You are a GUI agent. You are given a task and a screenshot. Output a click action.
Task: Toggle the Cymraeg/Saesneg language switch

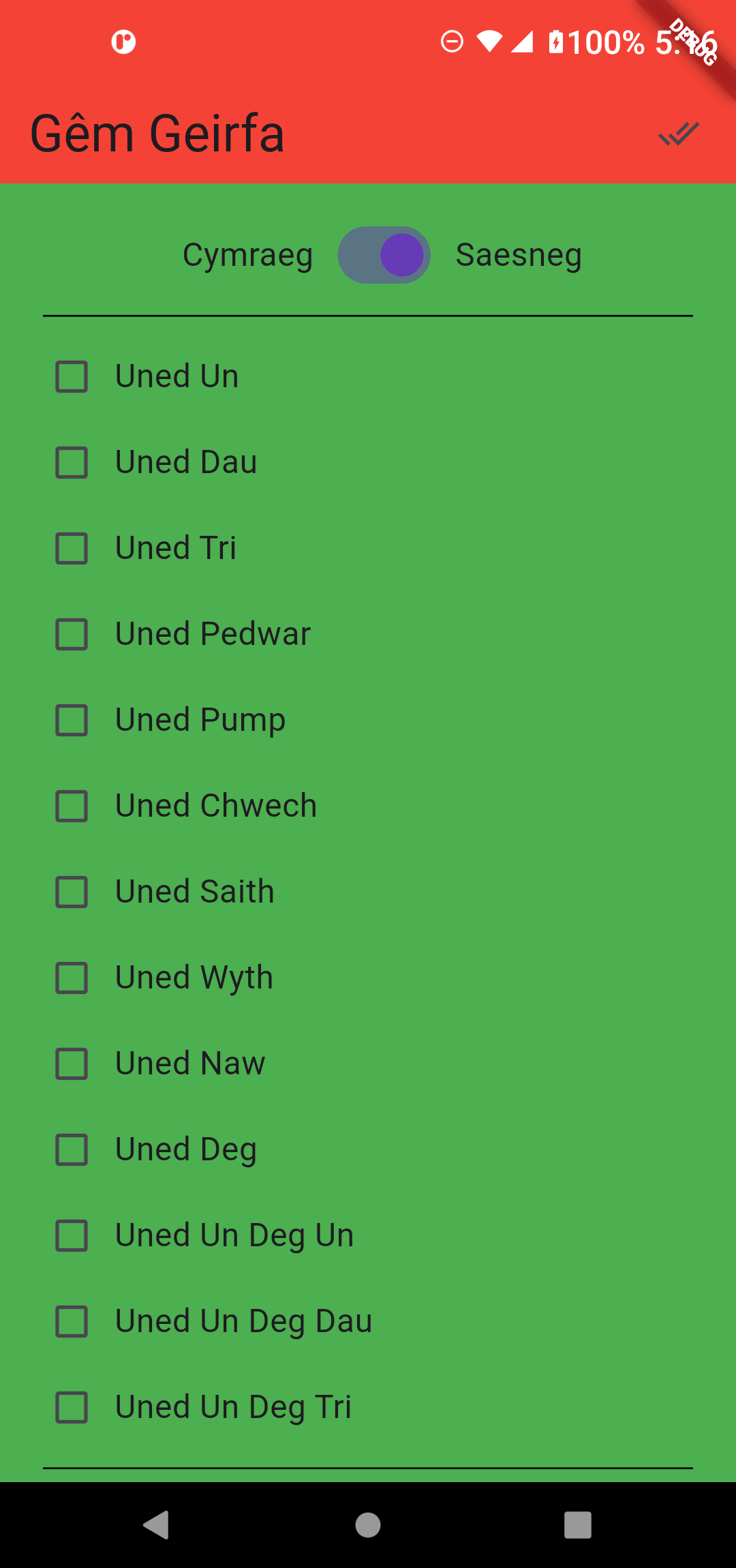384,255
